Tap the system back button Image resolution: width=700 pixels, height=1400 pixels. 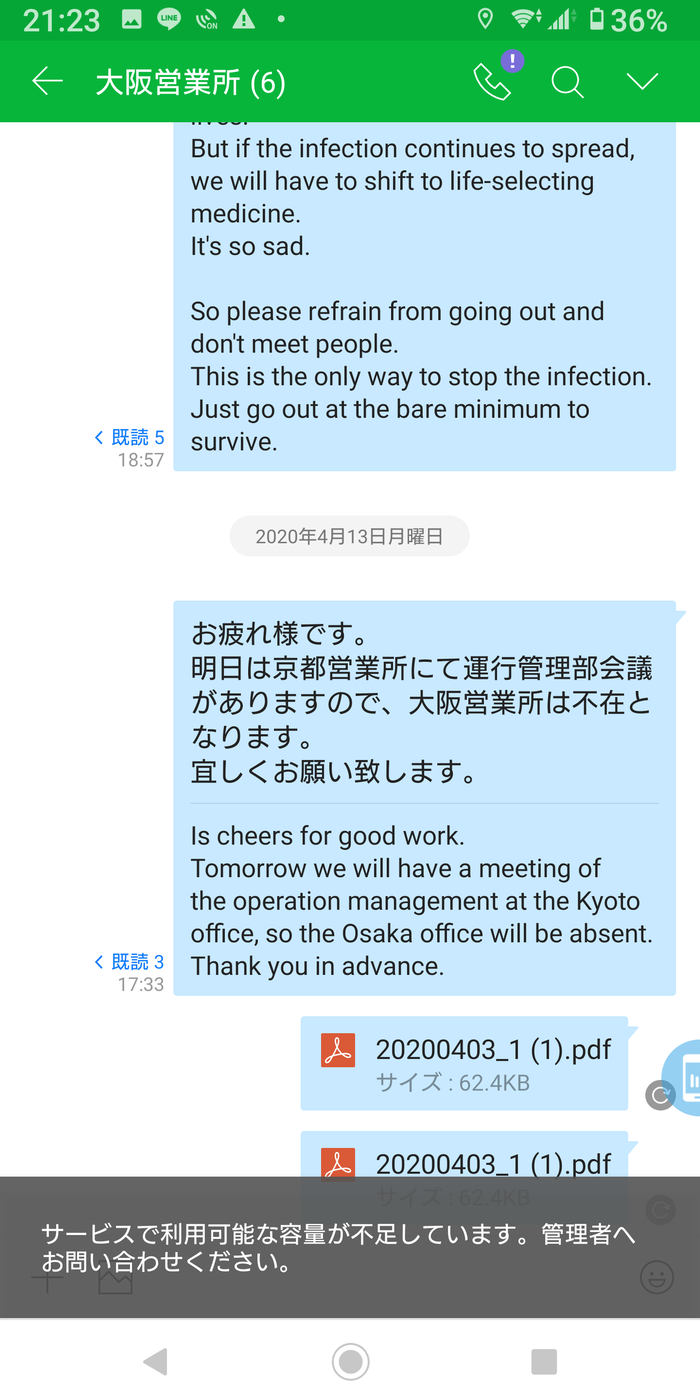(155, 1361)
